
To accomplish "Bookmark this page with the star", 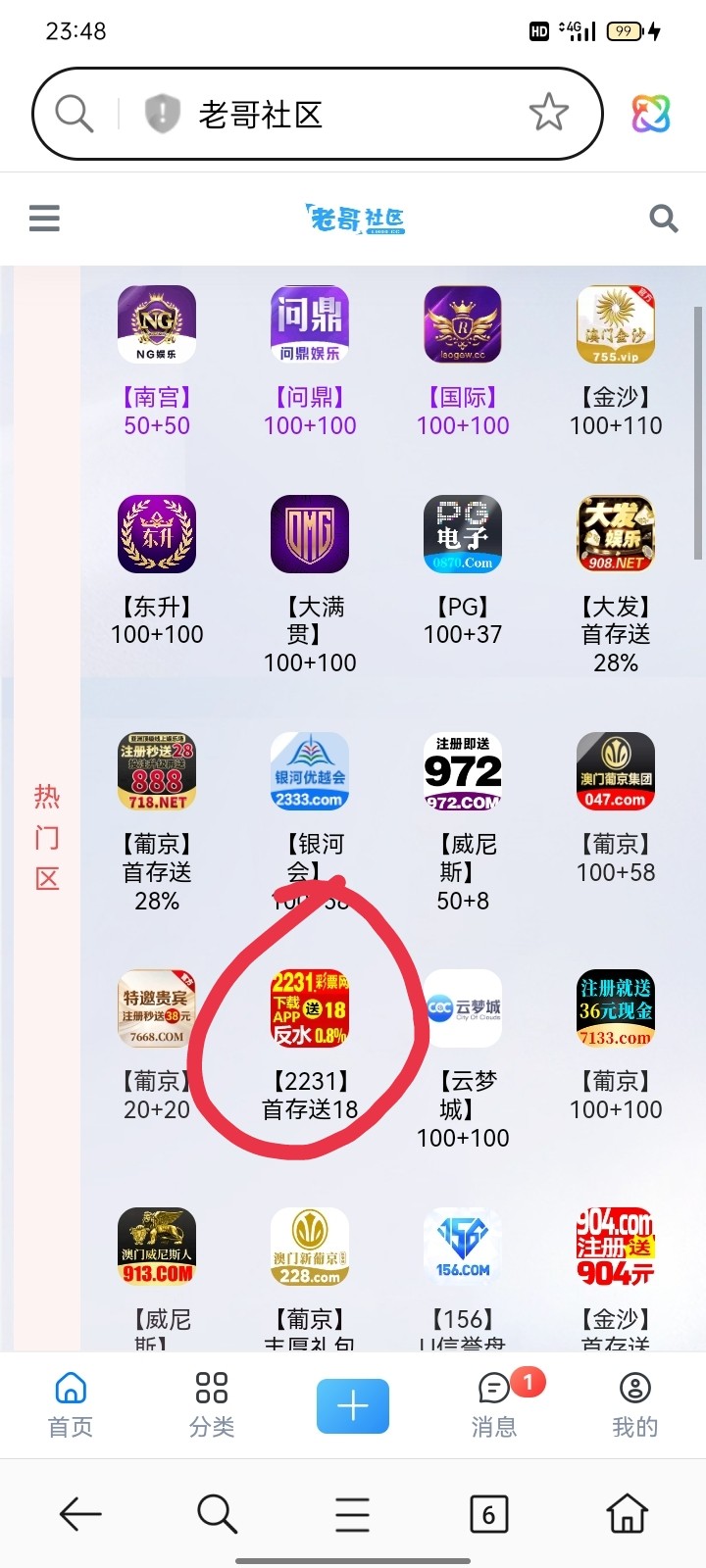I will pyautogui.click(x=548, y=113).
